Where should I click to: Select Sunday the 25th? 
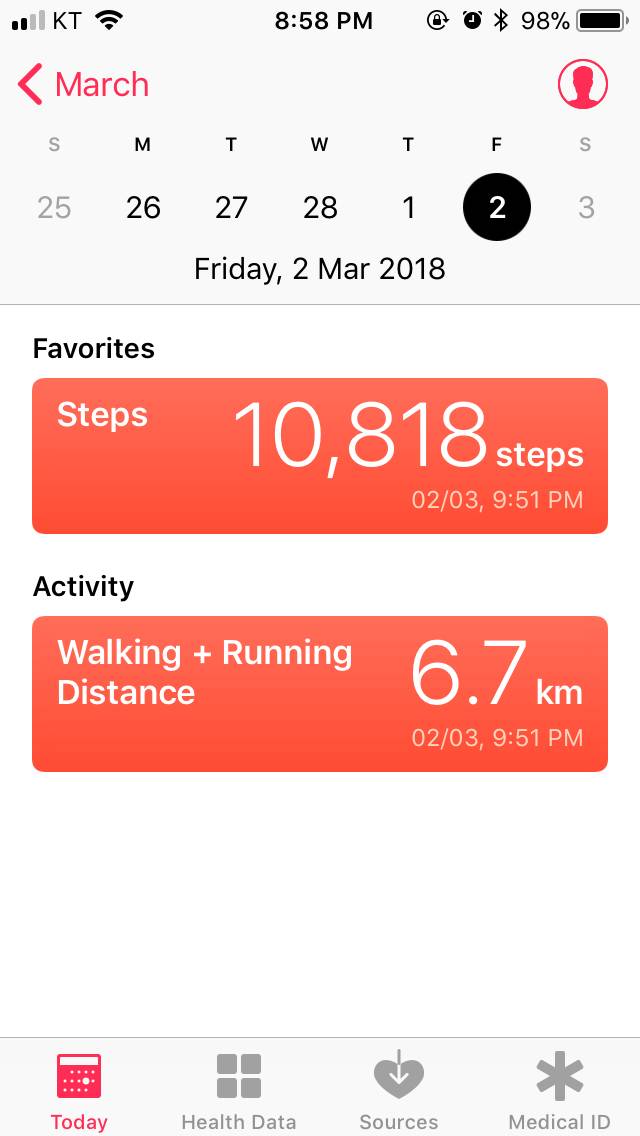point(54,207)
